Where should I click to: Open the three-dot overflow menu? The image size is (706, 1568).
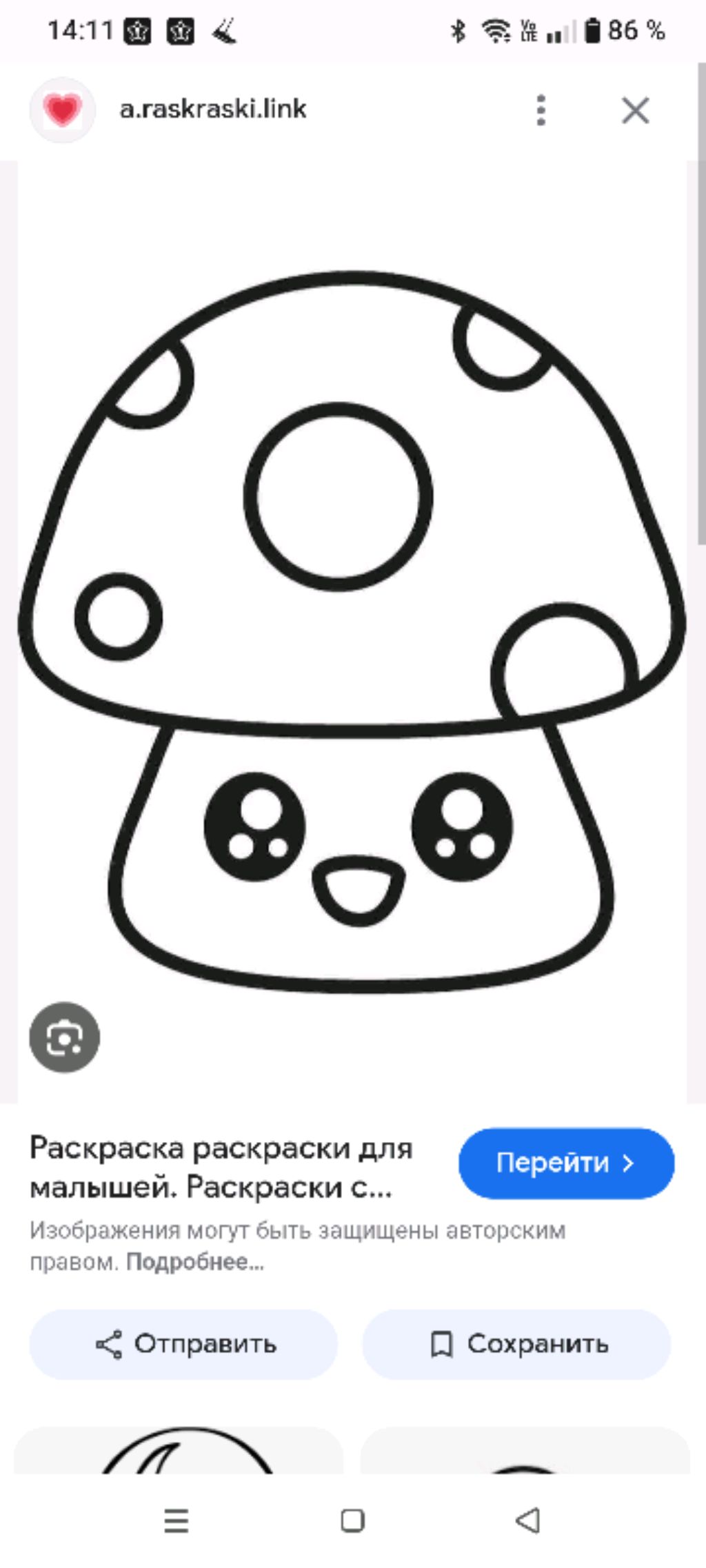[541, 110]
